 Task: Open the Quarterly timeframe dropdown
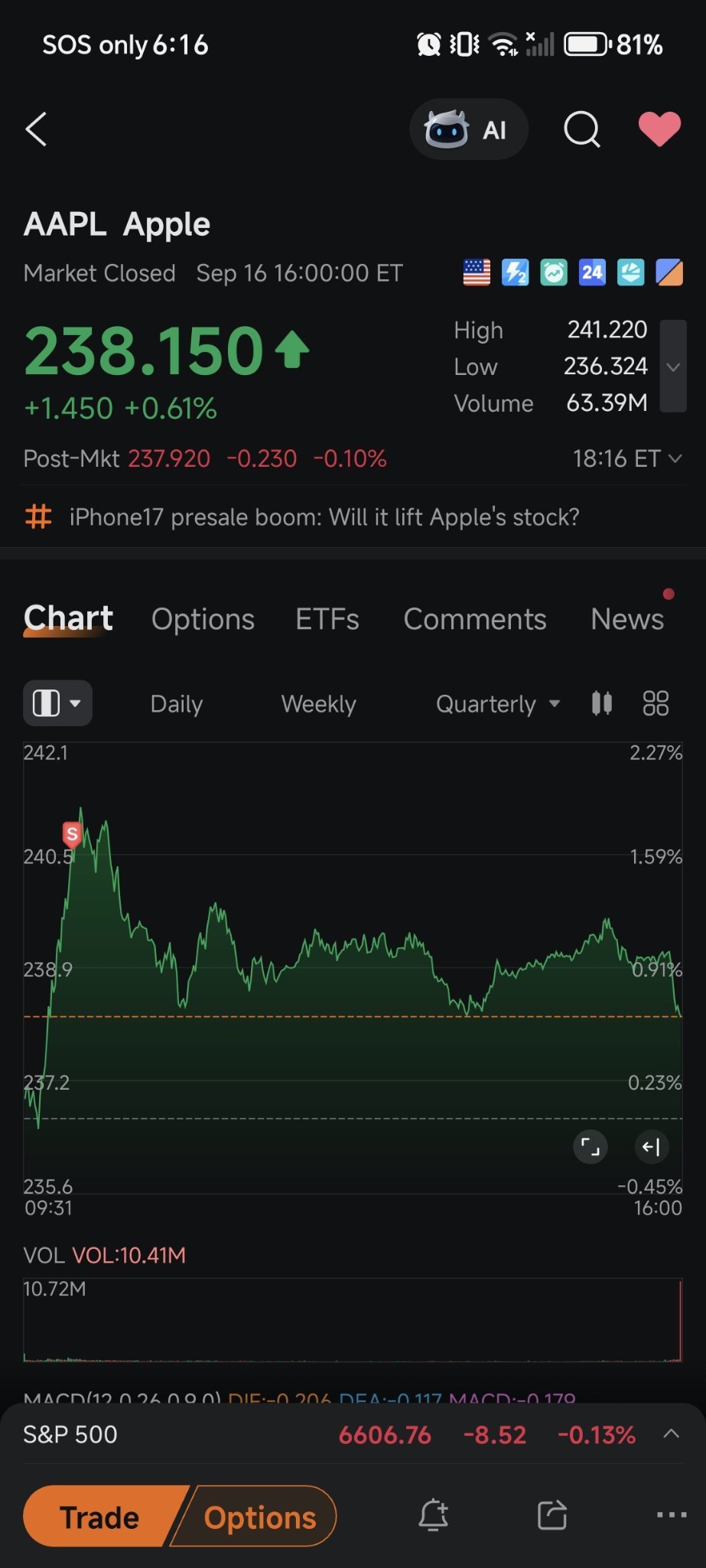496,703
